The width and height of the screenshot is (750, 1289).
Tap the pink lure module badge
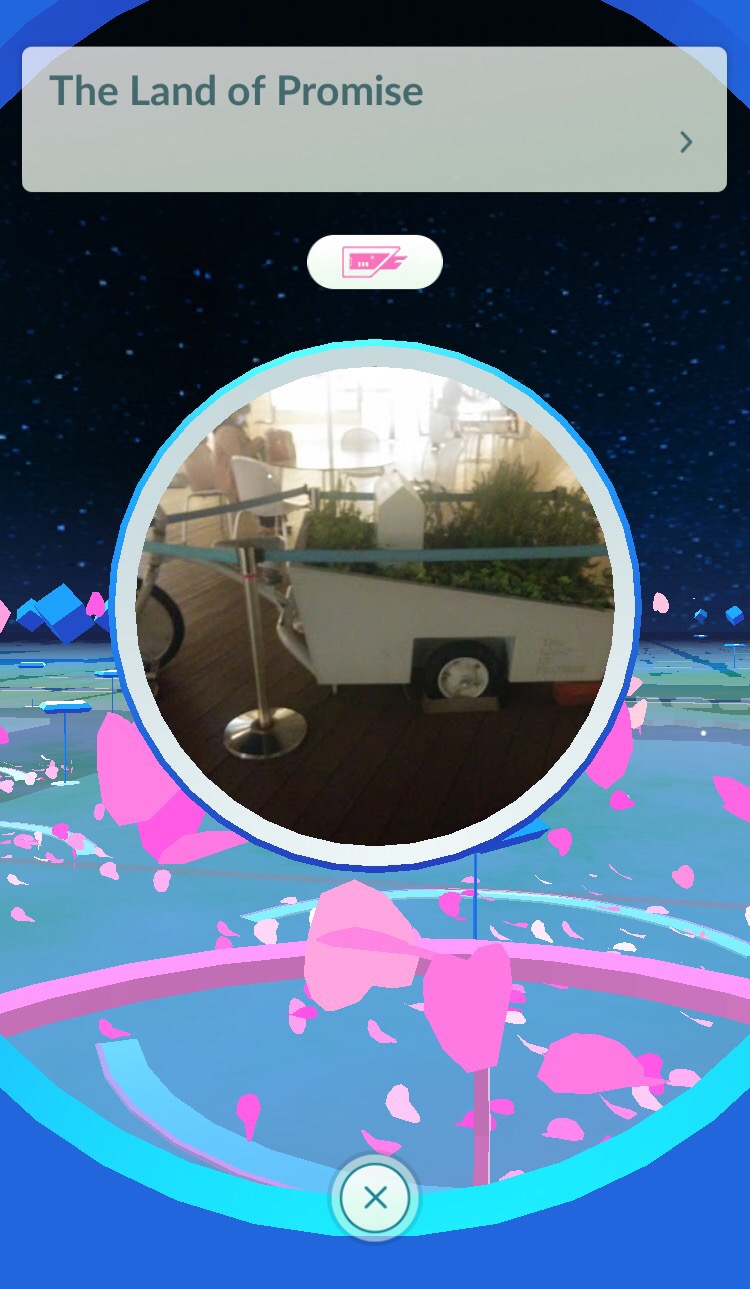[374, 263]
